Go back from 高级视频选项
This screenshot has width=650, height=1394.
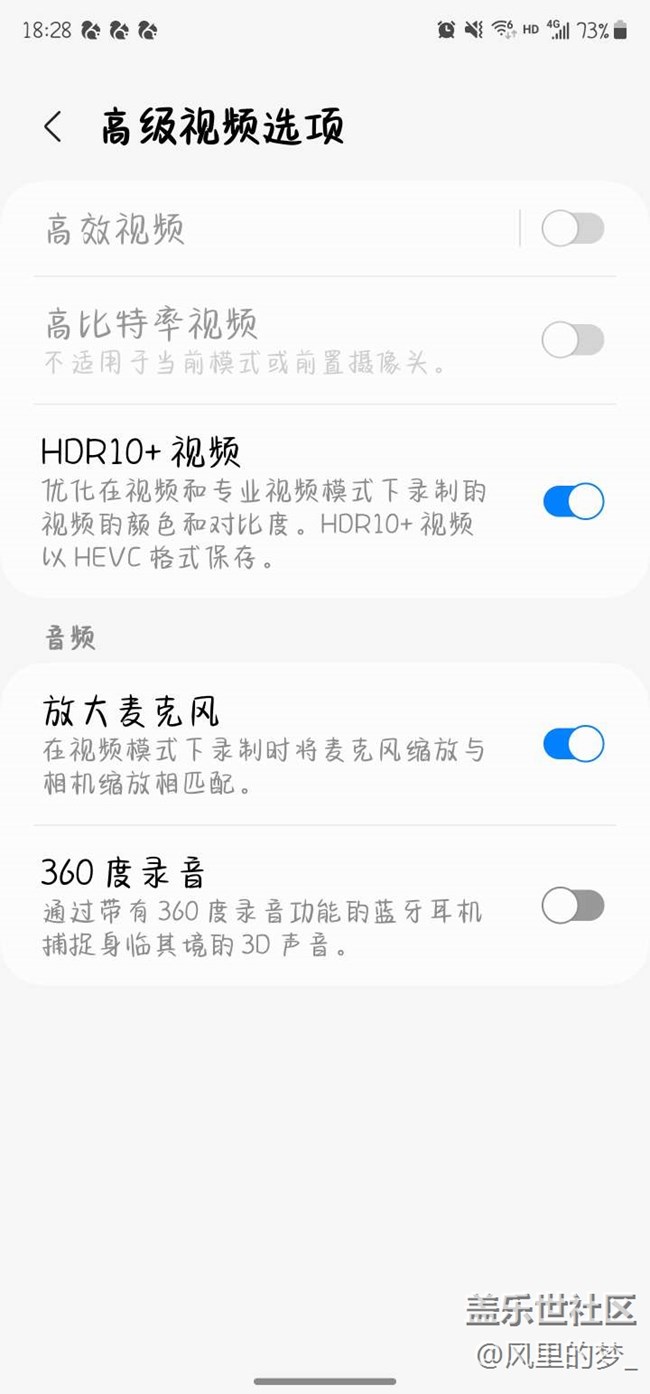point(53,128)
